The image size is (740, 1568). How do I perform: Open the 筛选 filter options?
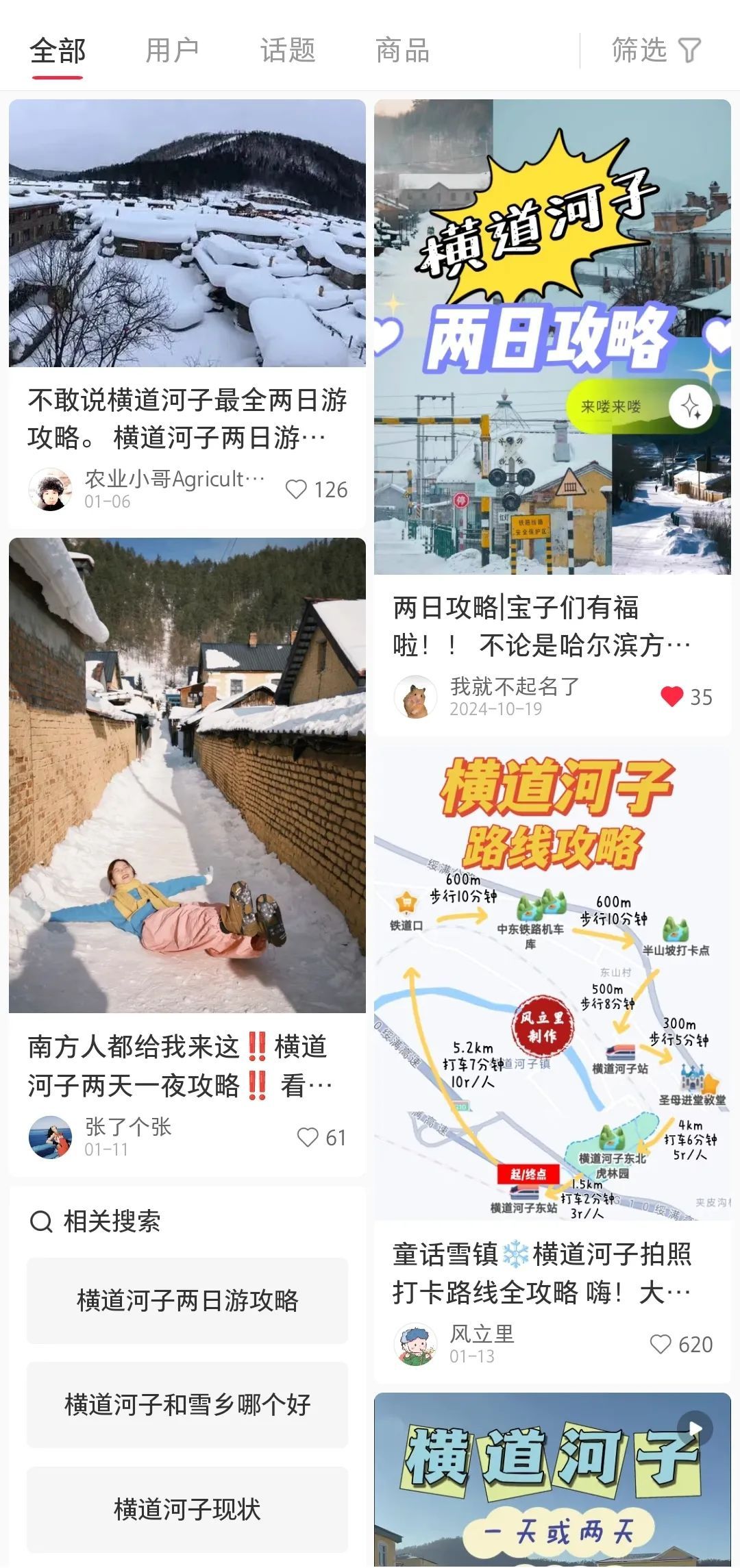(x=656, y=51)
